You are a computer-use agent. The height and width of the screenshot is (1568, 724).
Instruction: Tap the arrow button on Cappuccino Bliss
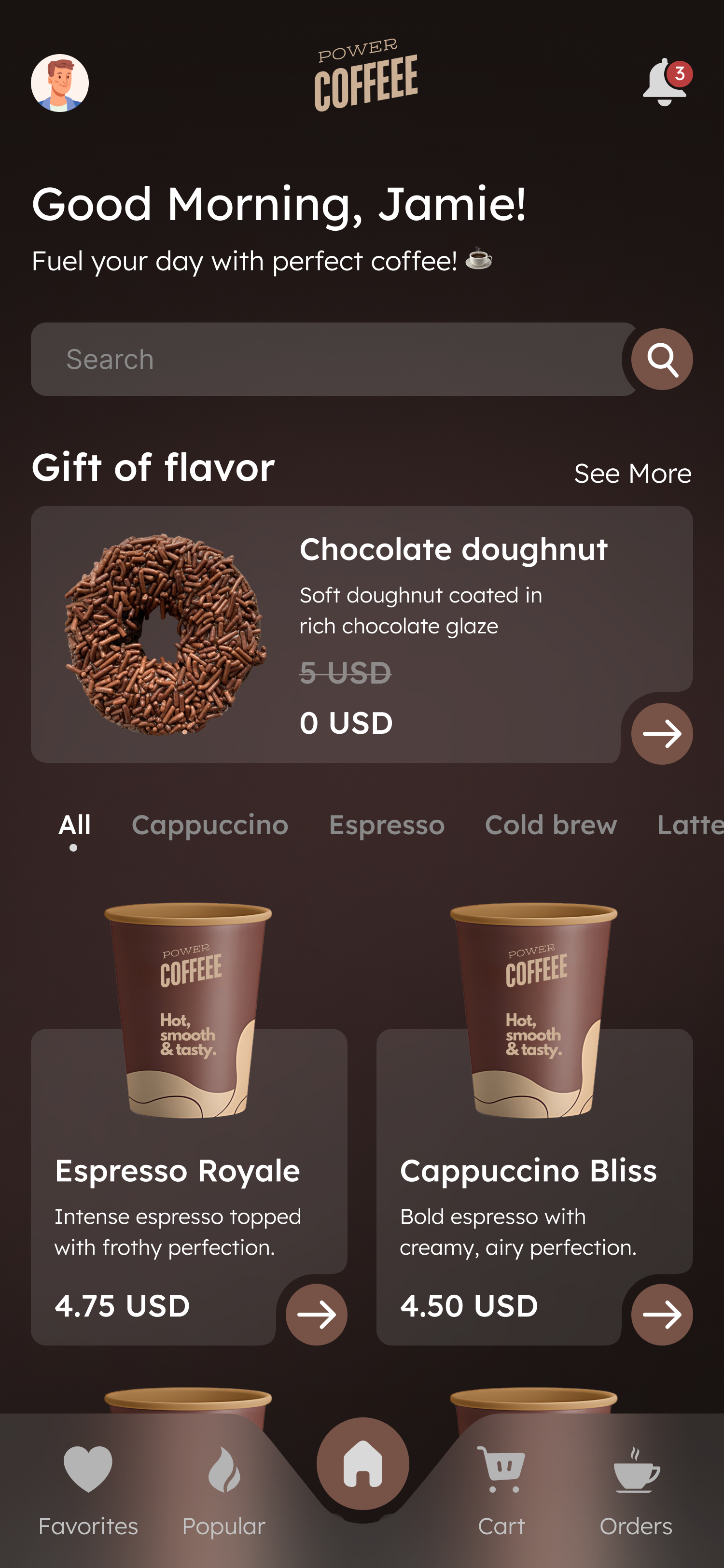(x=661, y=1314)
